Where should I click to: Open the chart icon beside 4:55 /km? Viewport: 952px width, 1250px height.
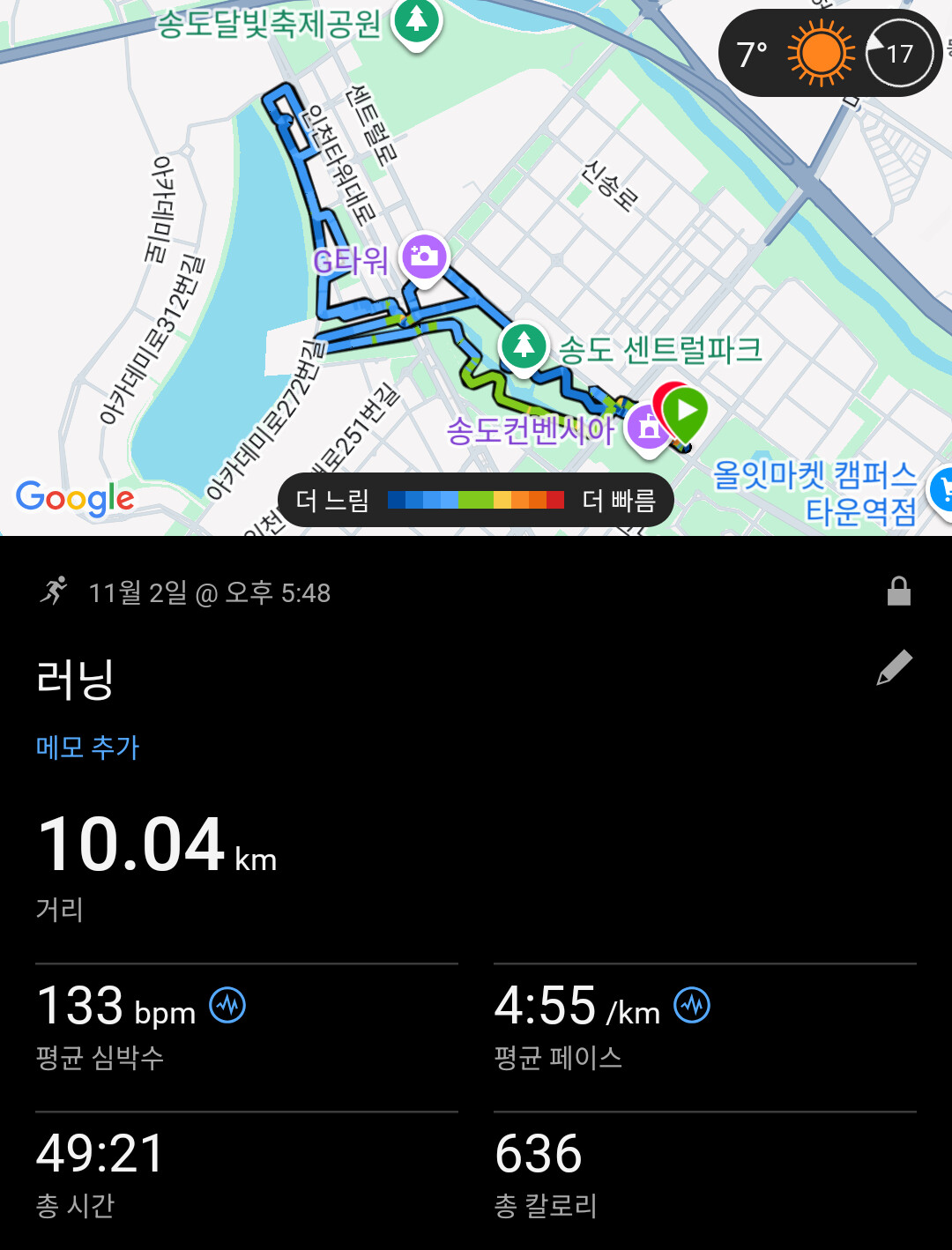692,1005
